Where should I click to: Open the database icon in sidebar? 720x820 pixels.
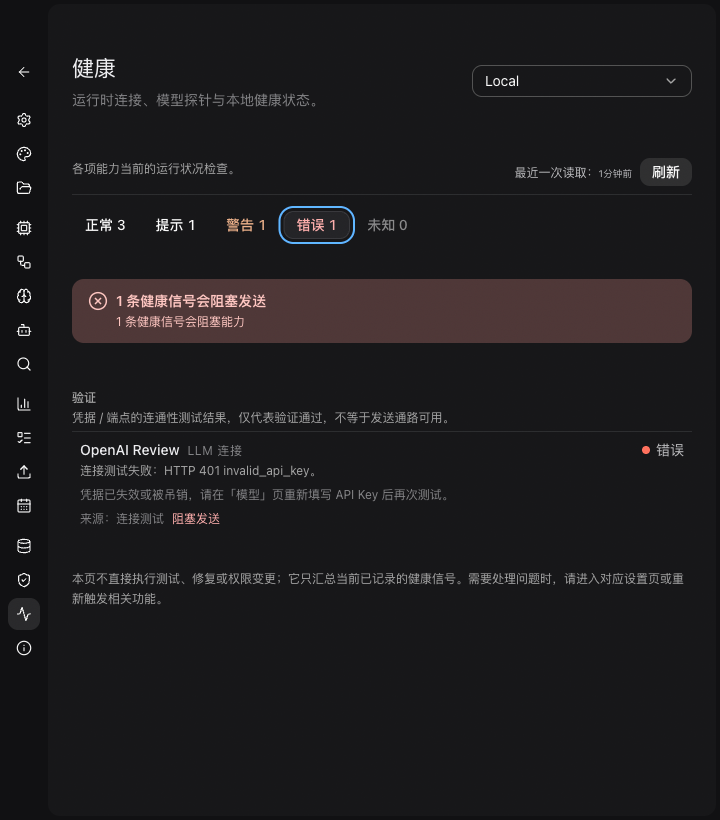(x=24, y=546)
